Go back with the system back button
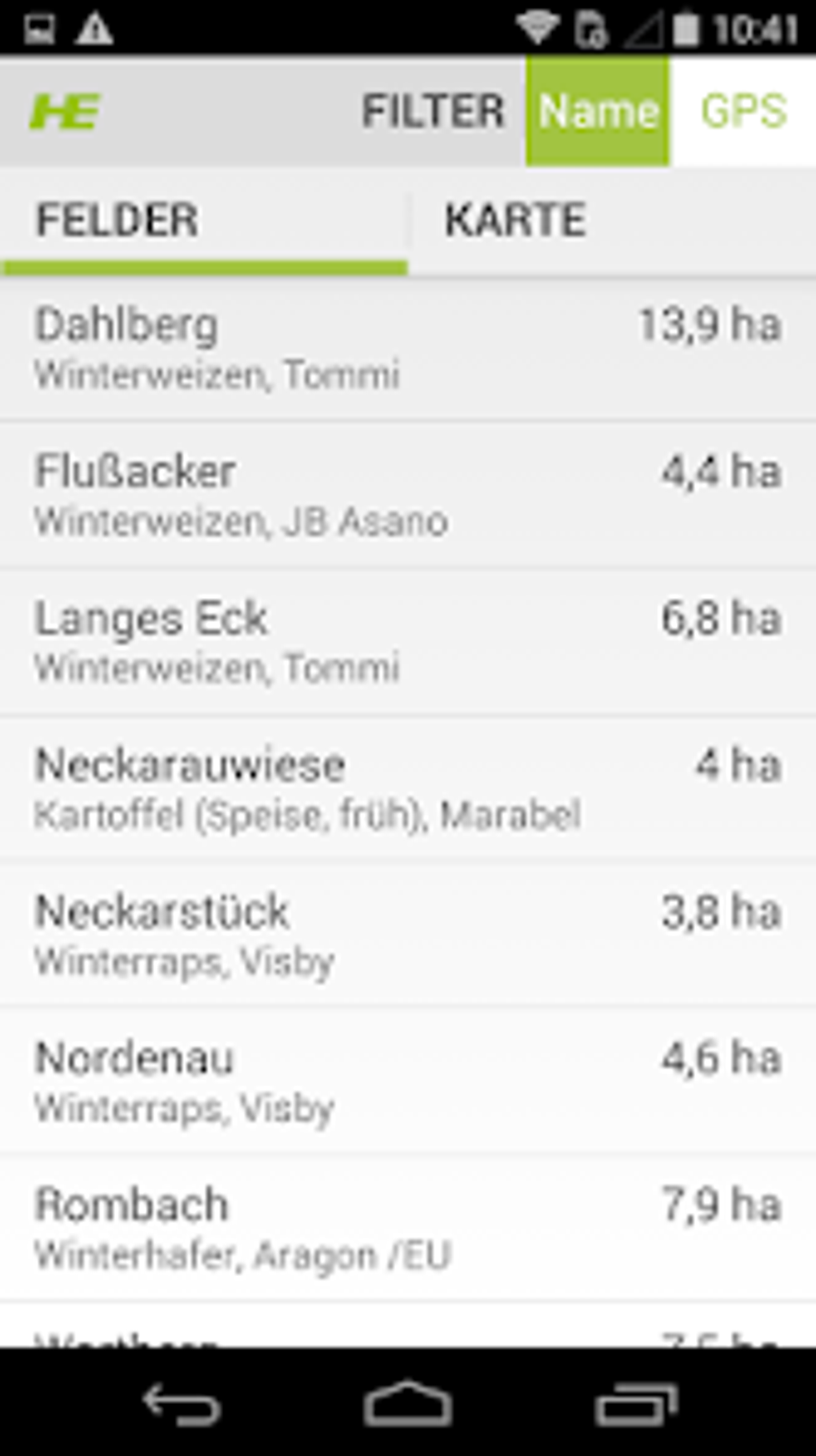816x1456 pixels. pos(181,1404)
